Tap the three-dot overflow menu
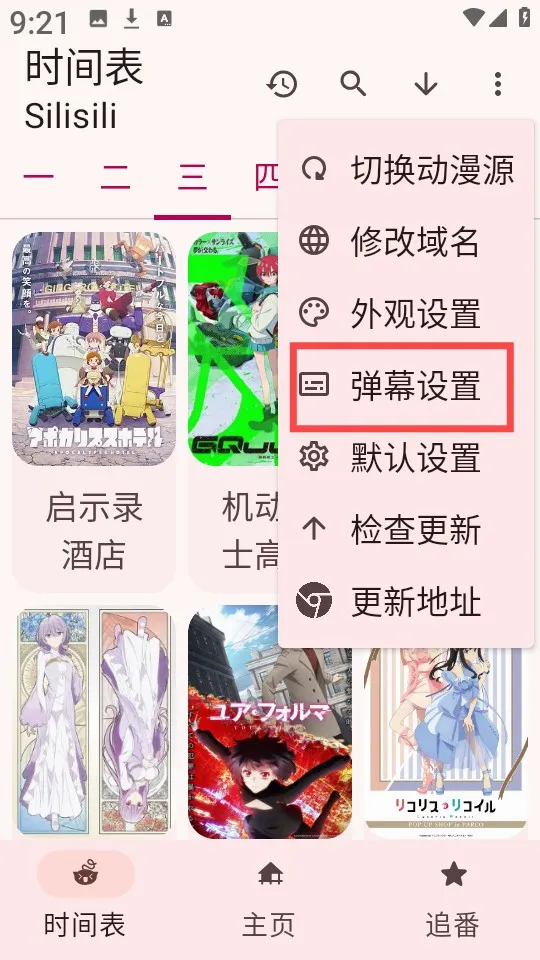The height and width of the screenshot is (960, 540). (x=498, y=84)
